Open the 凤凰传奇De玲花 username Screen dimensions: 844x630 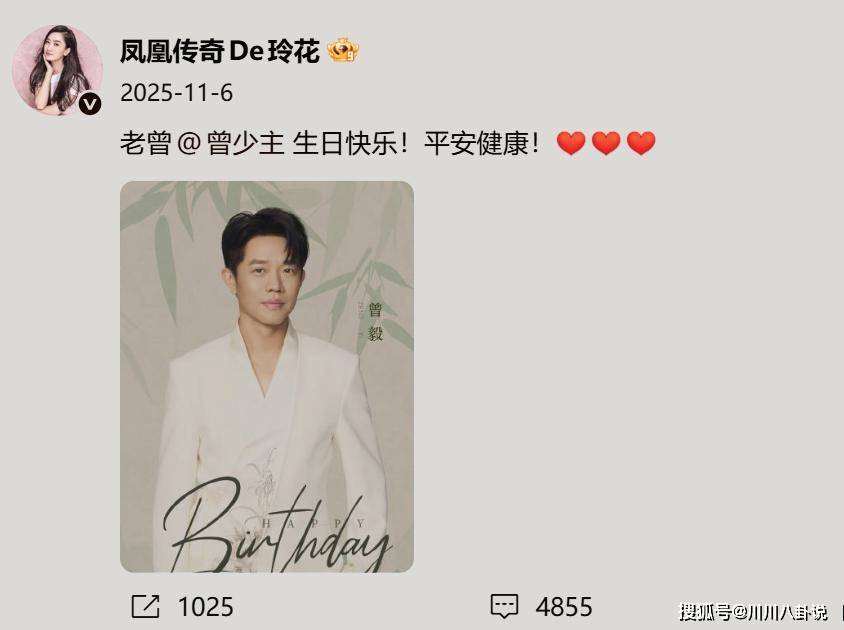pyautogui.click(x=219, y=51)
